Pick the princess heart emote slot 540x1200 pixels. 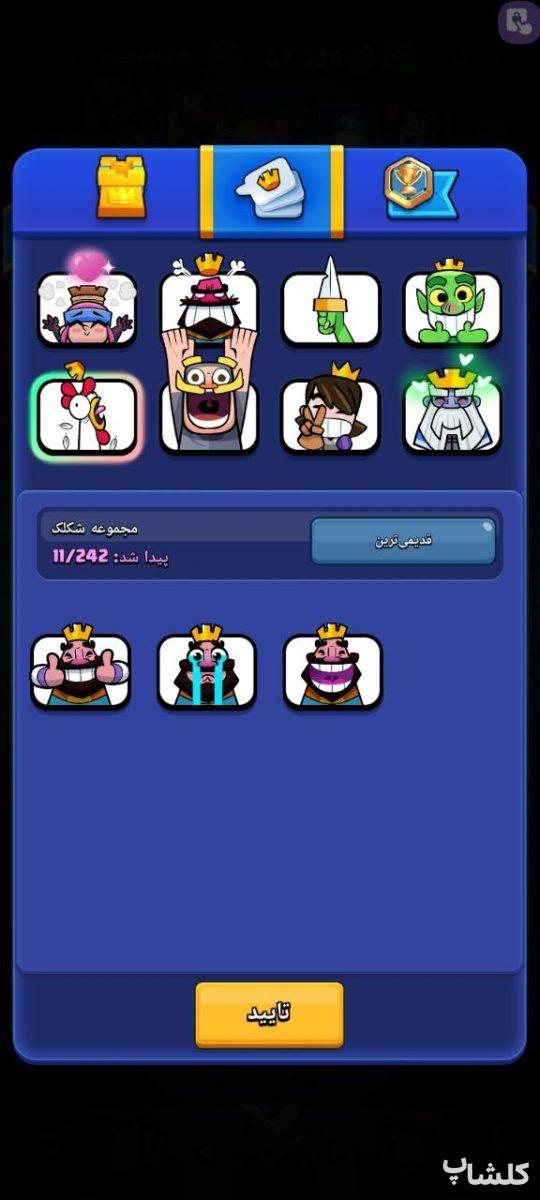[x=87, y=303]
